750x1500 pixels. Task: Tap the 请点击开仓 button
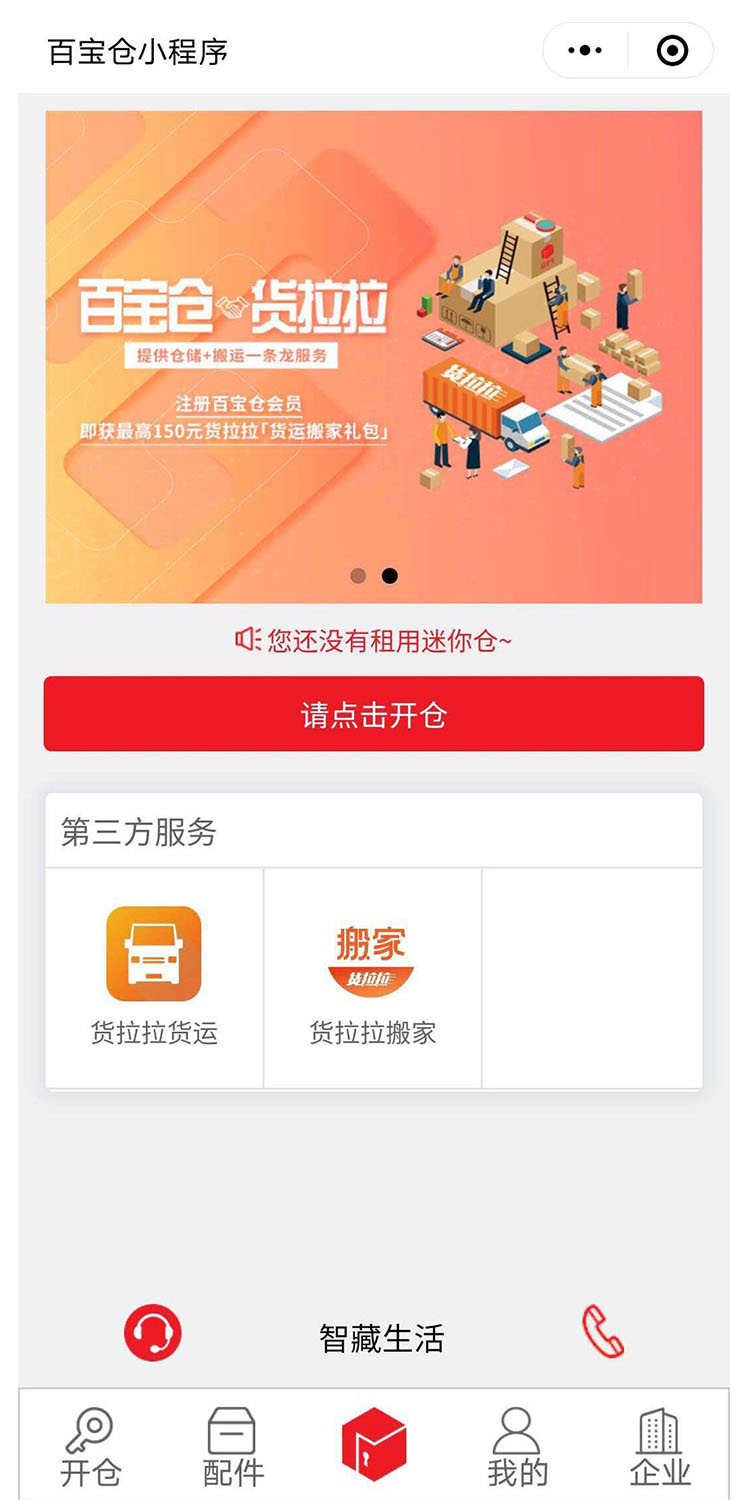click(373, 714)
